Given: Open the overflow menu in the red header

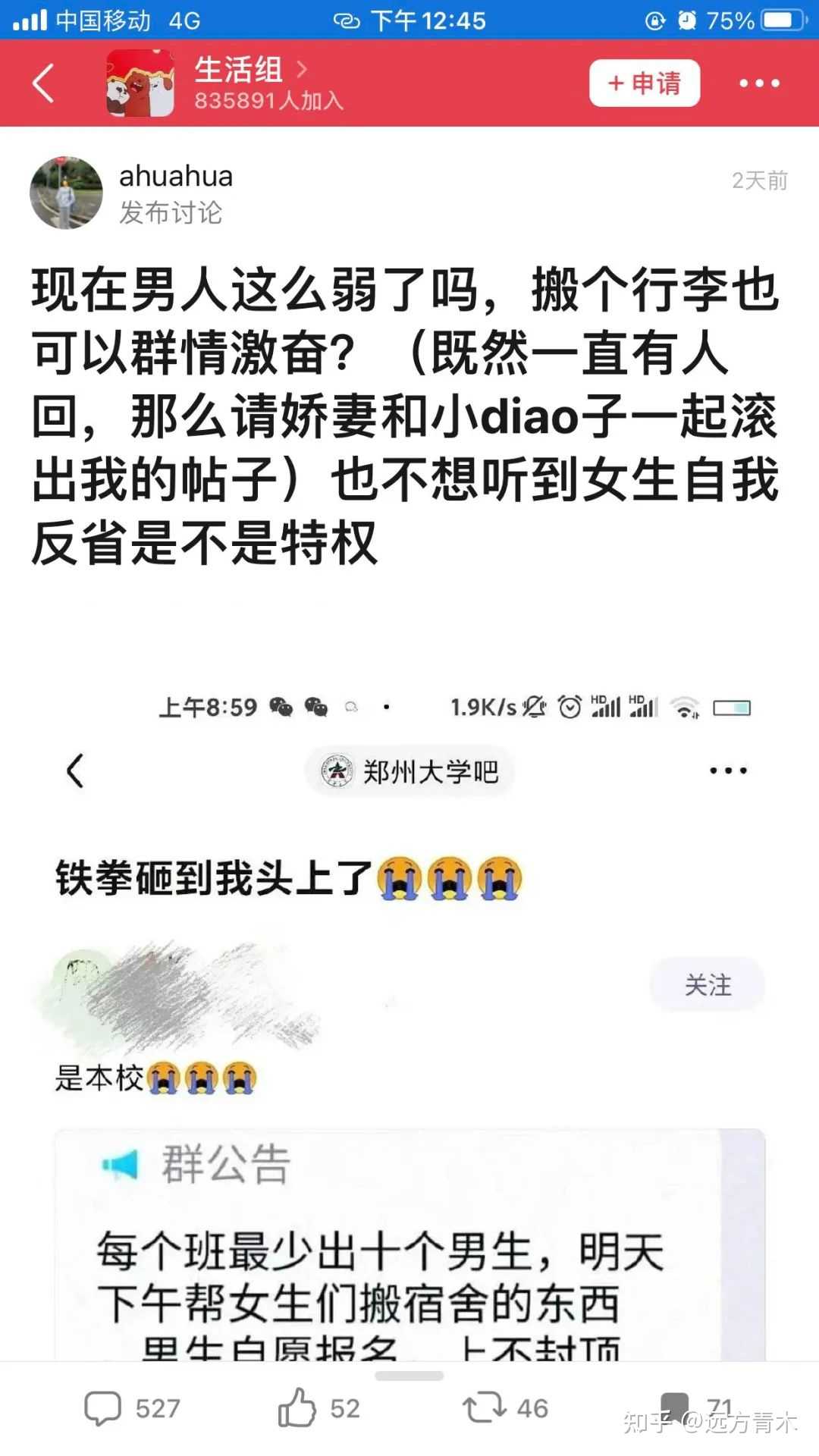Looking at the screenshot, I should point(759,83).
